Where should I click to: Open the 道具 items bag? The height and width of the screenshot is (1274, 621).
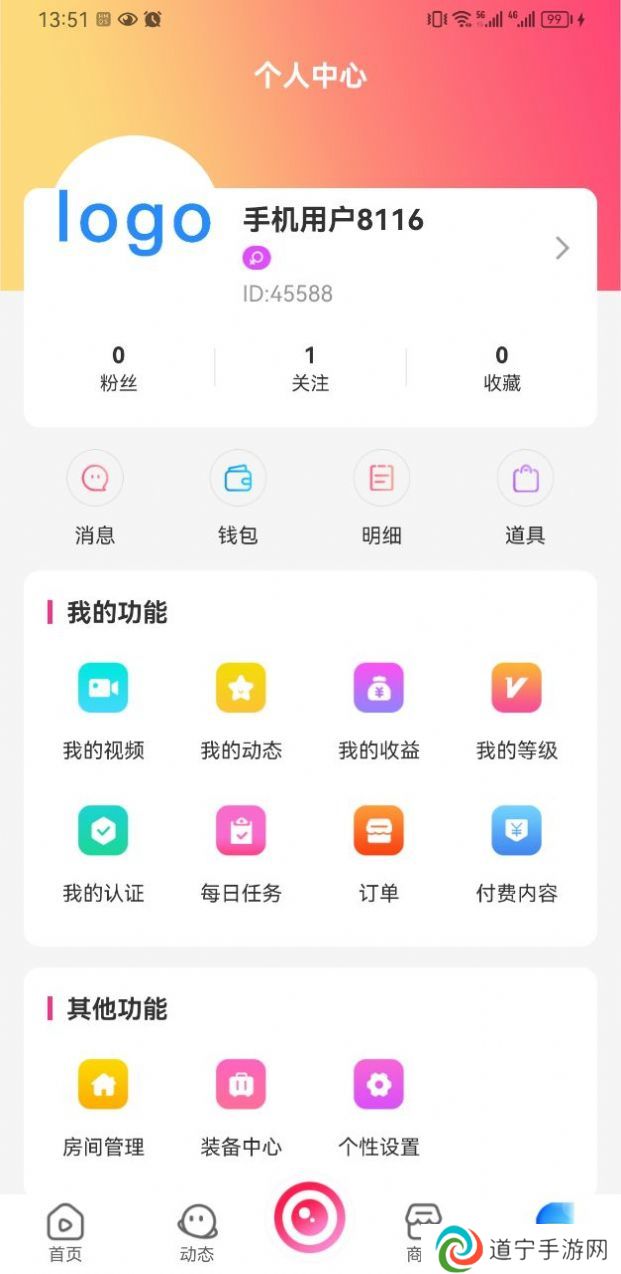tap(525, 479)
